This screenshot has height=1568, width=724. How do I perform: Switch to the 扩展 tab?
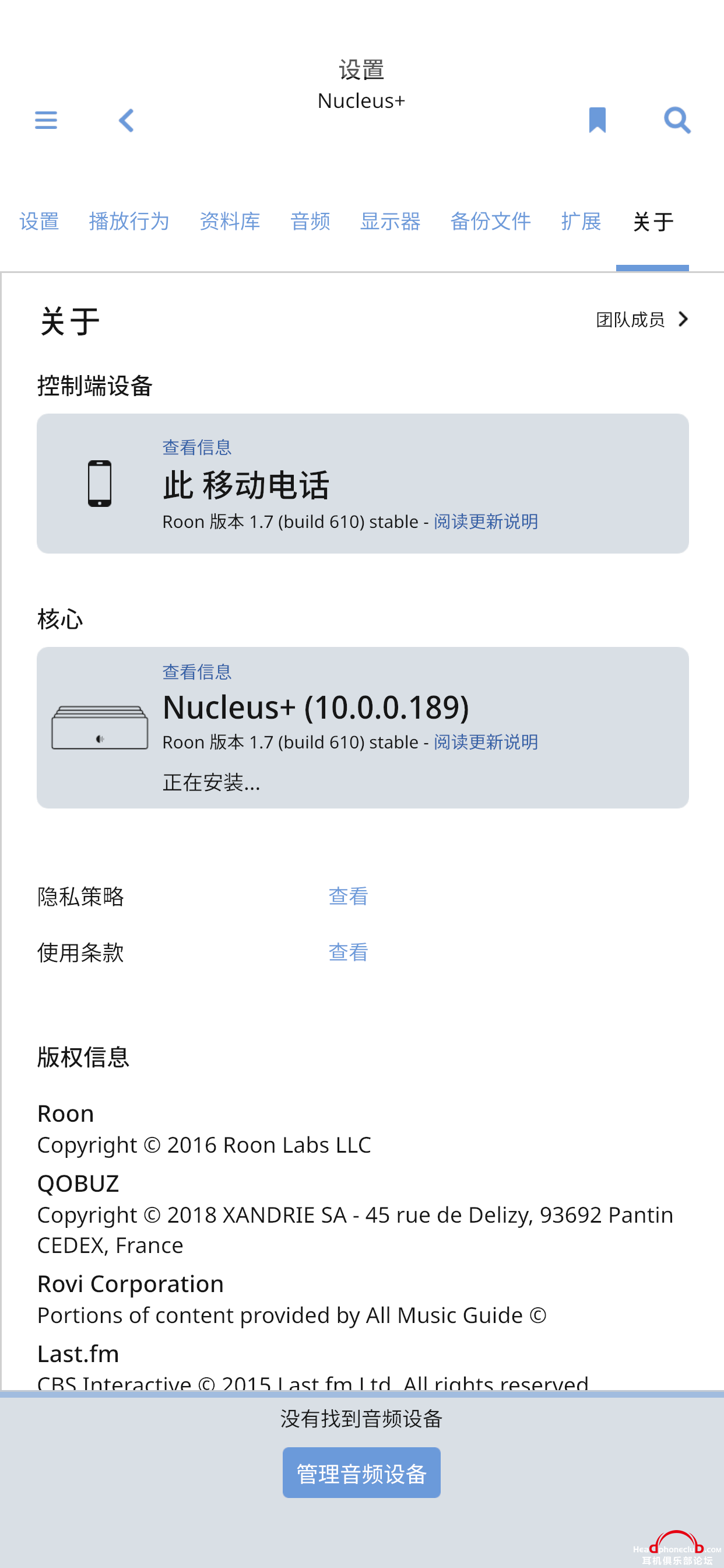tap(581, 221)
